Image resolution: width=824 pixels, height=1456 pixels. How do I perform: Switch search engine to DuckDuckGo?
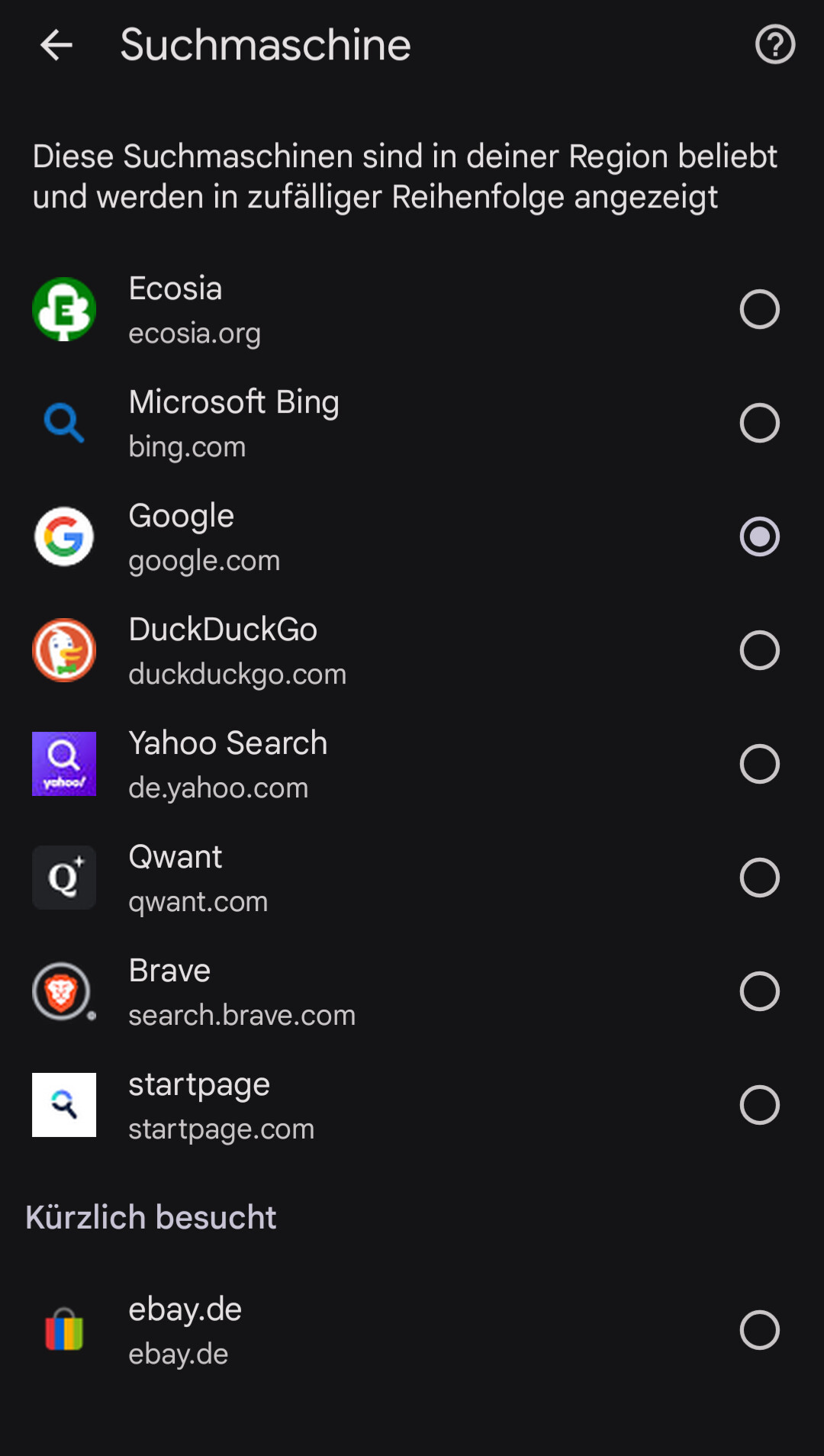pyautogui.click(x=412, y=650)
